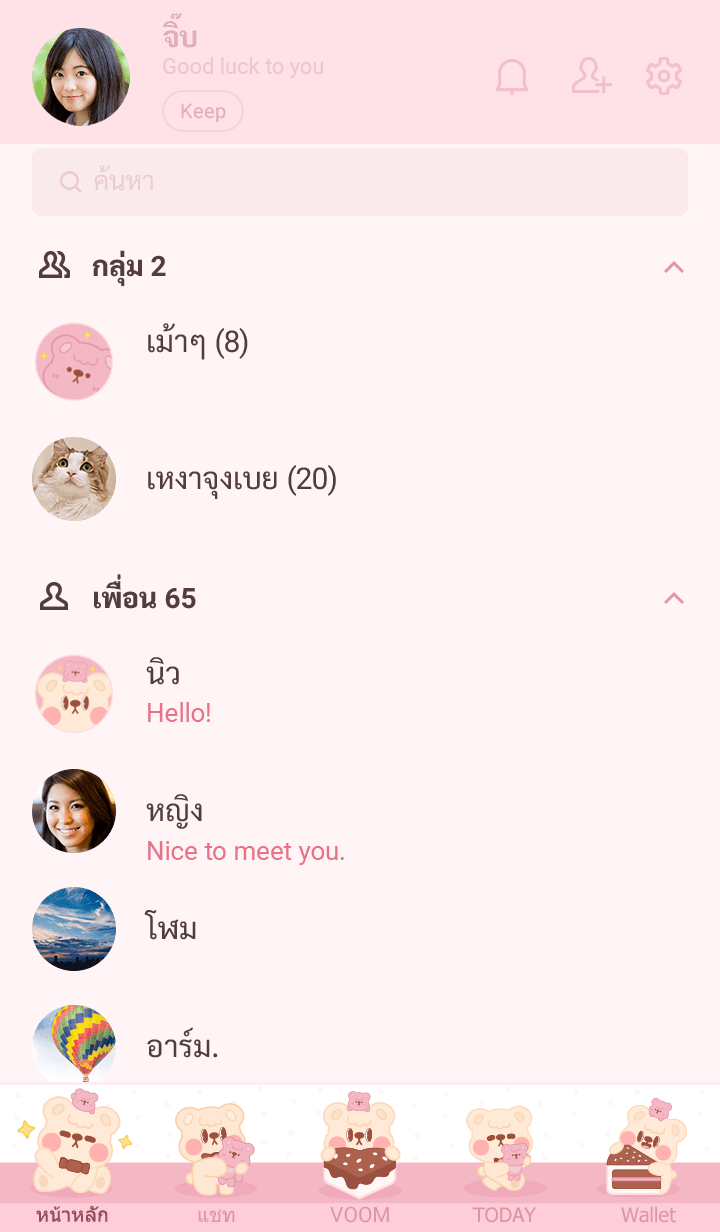Open friend อาร์ม. with balloon photo
The image size is (720, 1232).
tap(182, 1047)
